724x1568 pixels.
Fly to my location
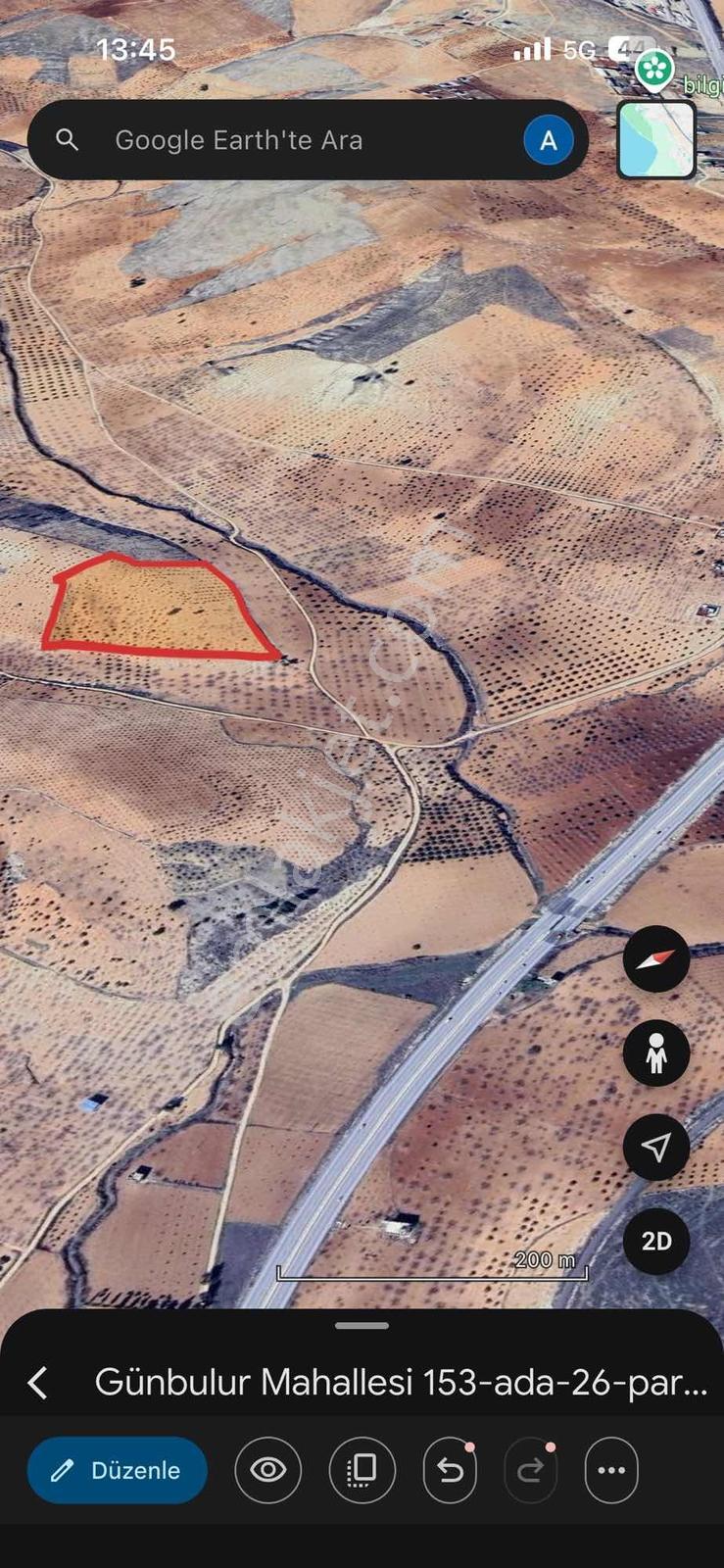pyautogui.click(x=656, y=1147)
